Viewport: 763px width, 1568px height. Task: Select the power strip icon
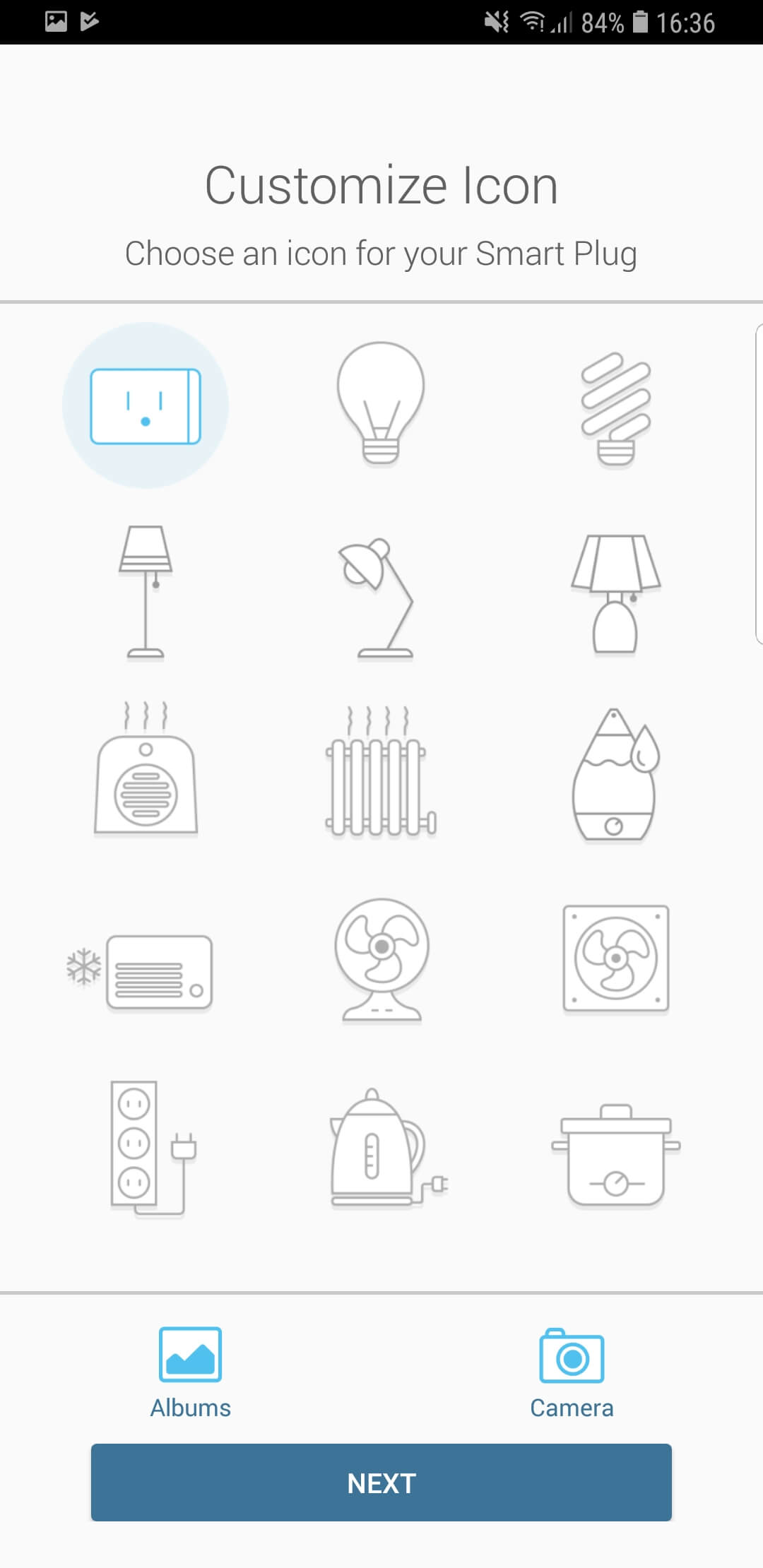(153, 1148)
